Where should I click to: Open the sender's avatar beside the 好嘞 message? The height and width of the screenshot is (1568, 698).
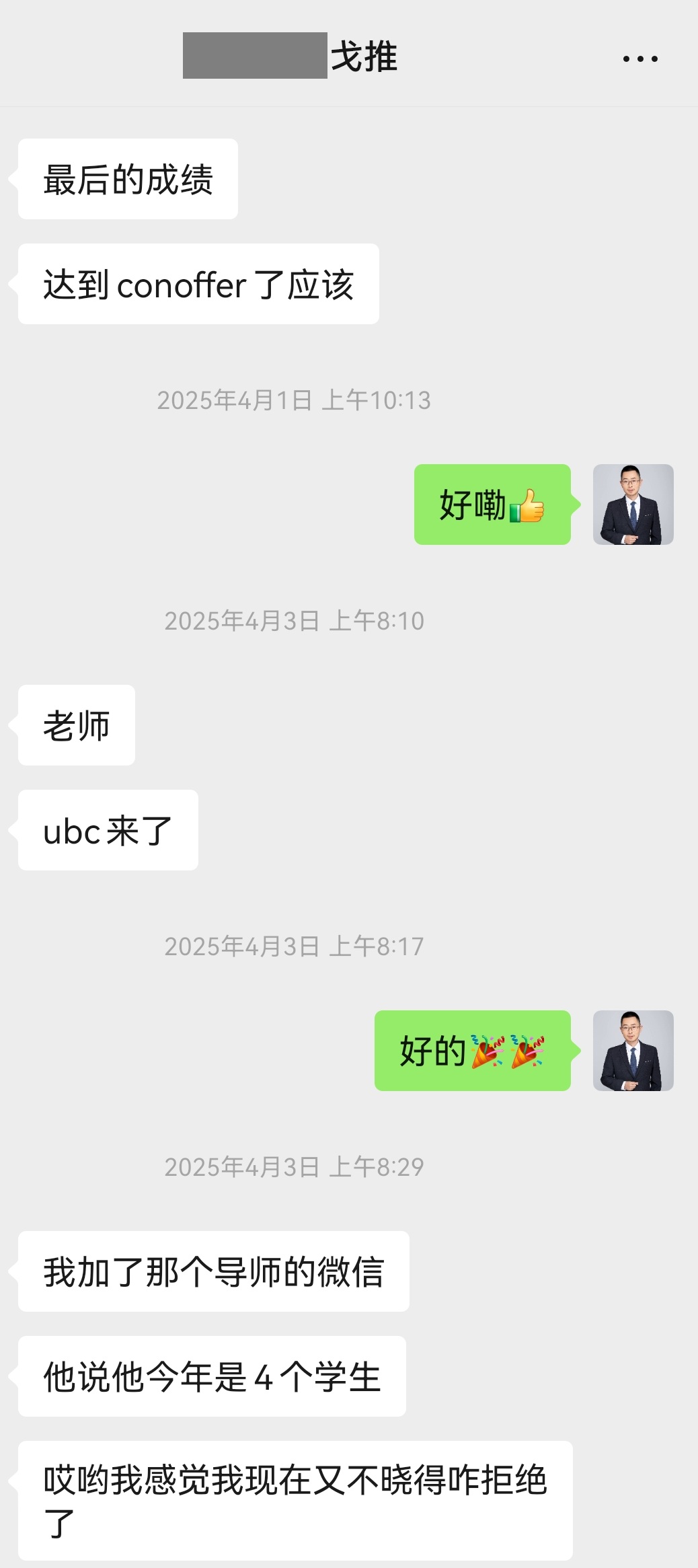pos(633,505)
